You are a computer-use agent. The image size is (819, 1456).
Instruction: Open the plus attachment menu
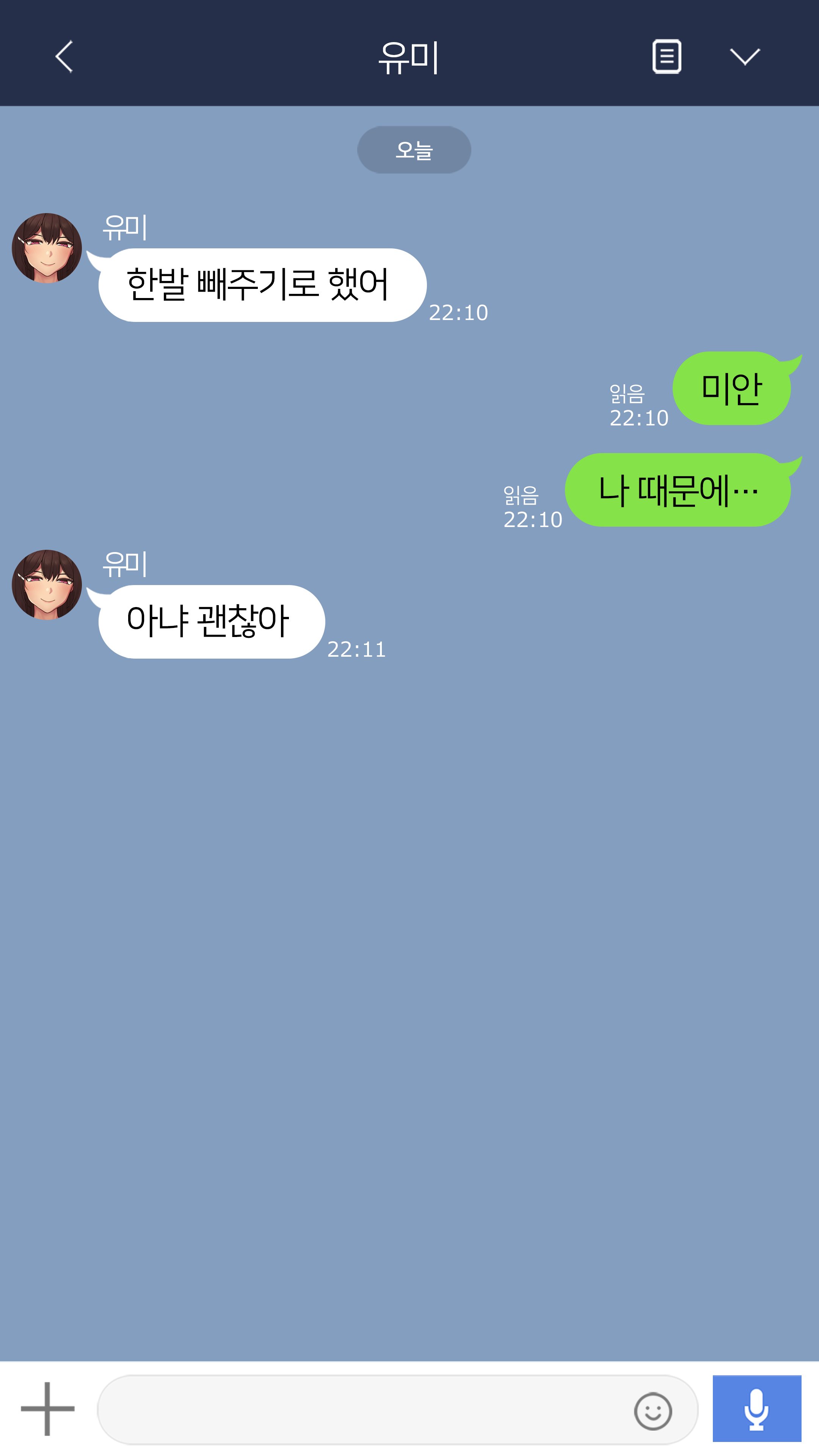(47, 1409)
